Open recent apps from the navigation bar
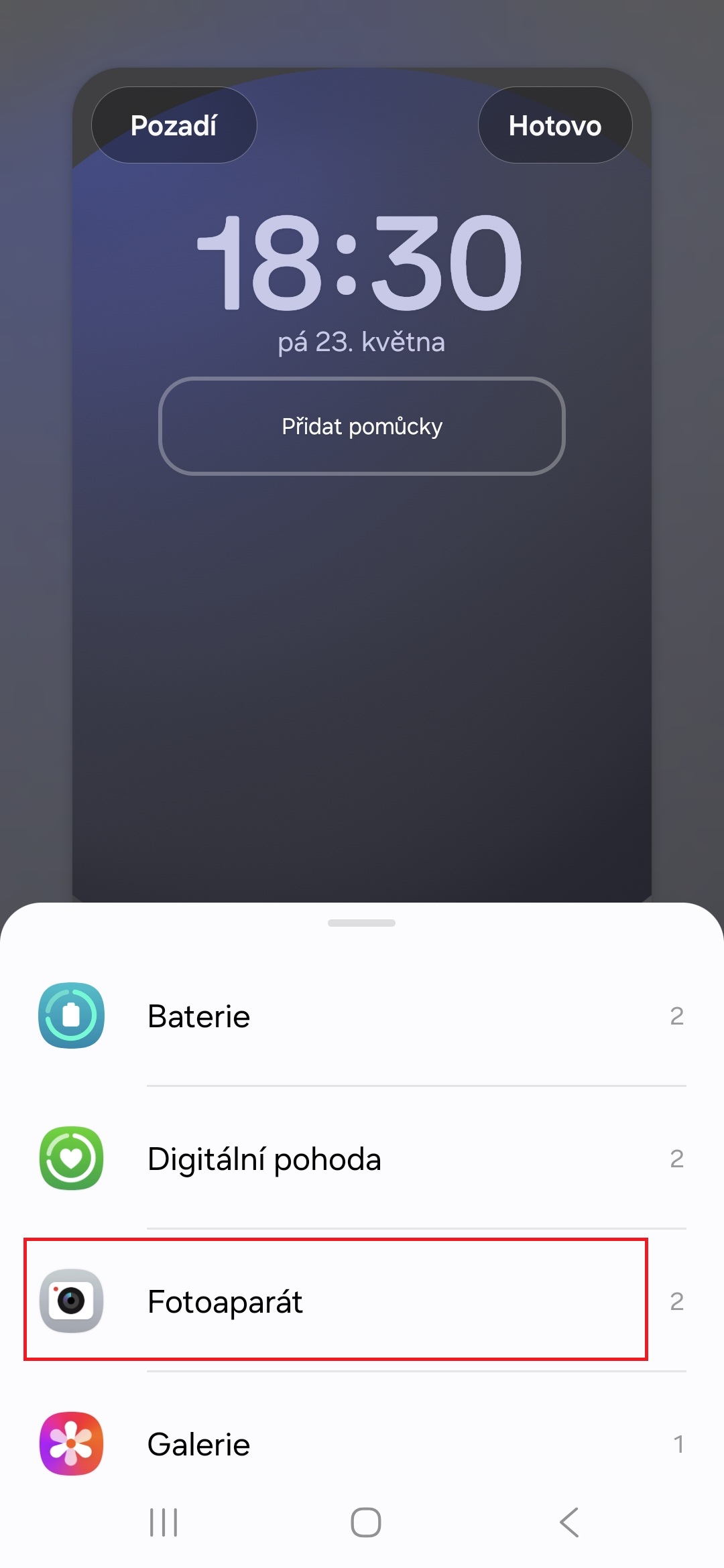Screen dimensions: 724x1568 coord(164,1522)
